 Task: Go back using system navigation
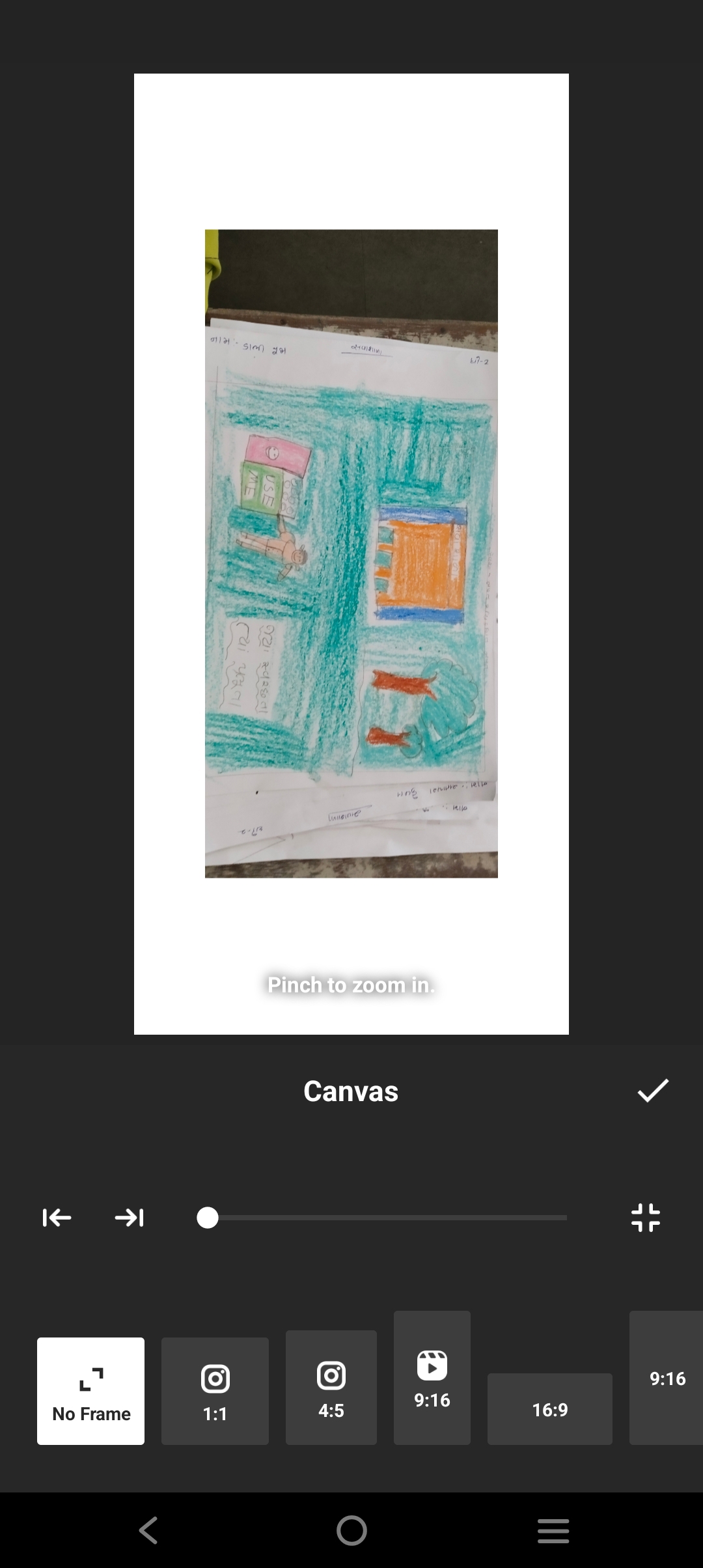148,1530
